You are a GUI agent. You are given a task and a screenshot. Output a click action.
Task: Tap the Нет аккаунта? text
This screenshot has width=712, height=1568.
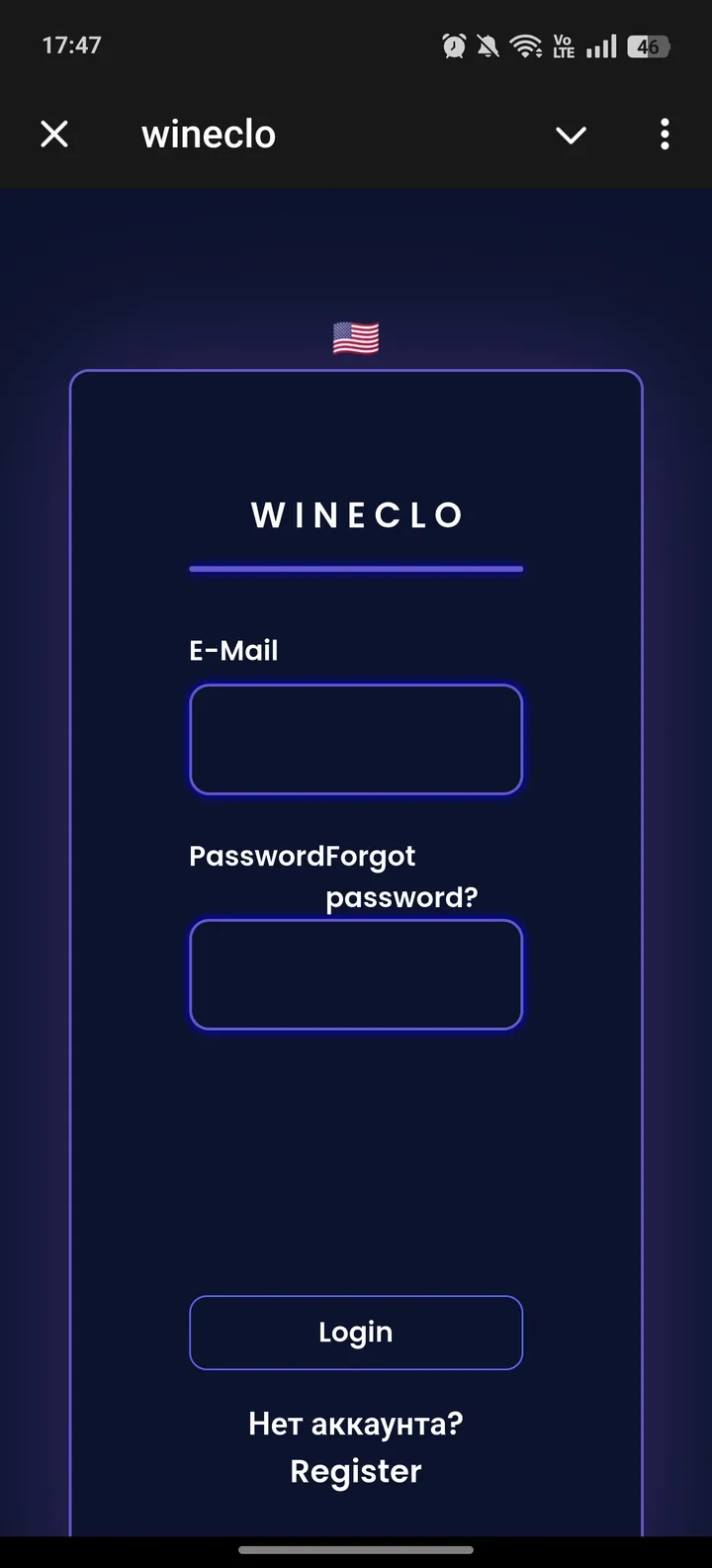click(356, 1424)
